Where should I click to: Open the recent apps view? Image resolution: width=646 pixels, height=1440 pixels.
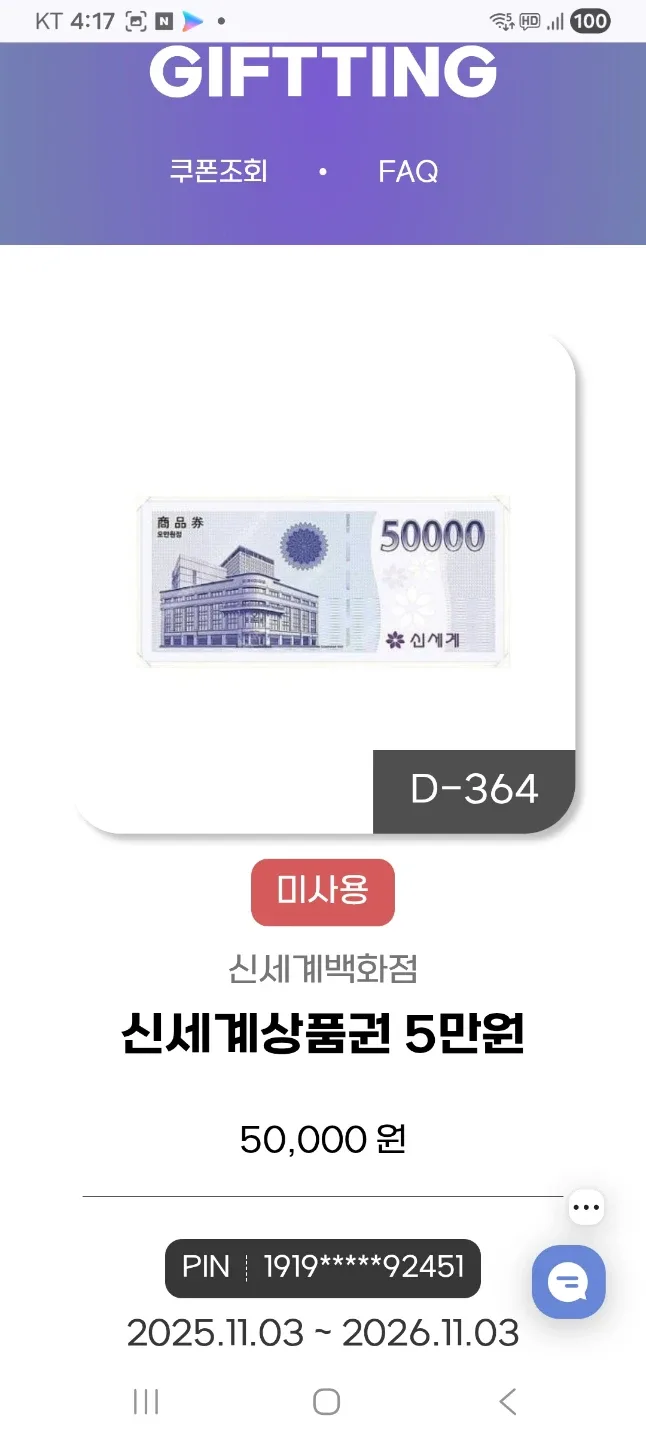[x=146, y=1402]
